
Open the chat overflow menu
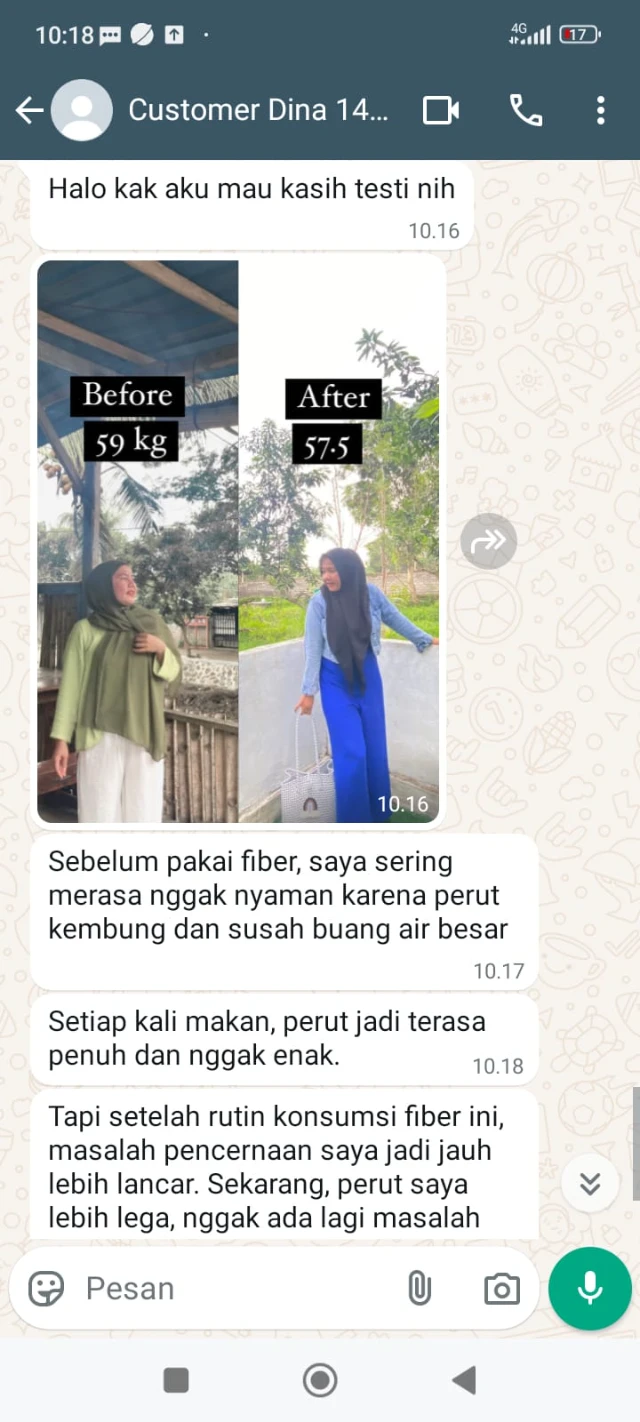click(600, 110)
